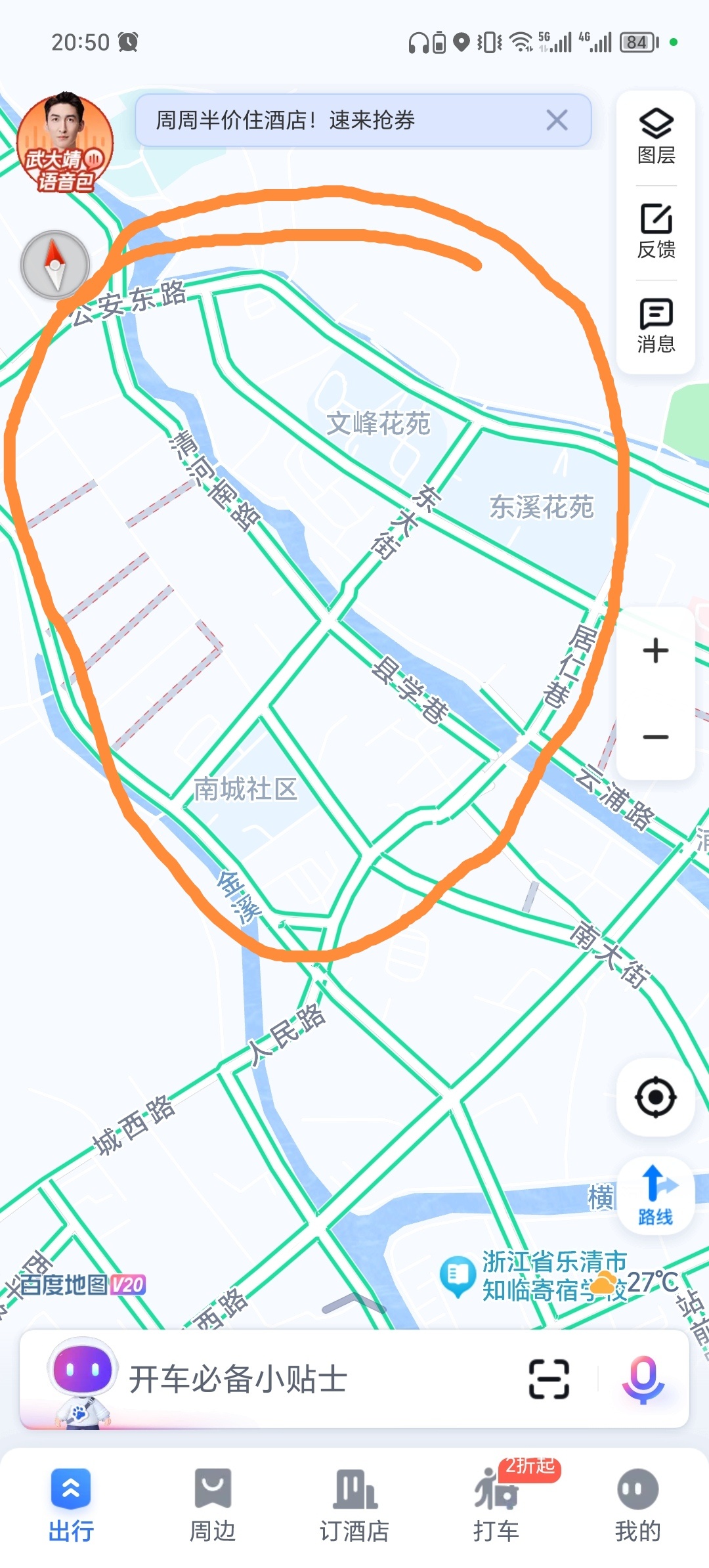Viewport: 709px width, 1568px height.
Task: Dismiss the hotel coupon banner
Action: [x=557, y=120]
